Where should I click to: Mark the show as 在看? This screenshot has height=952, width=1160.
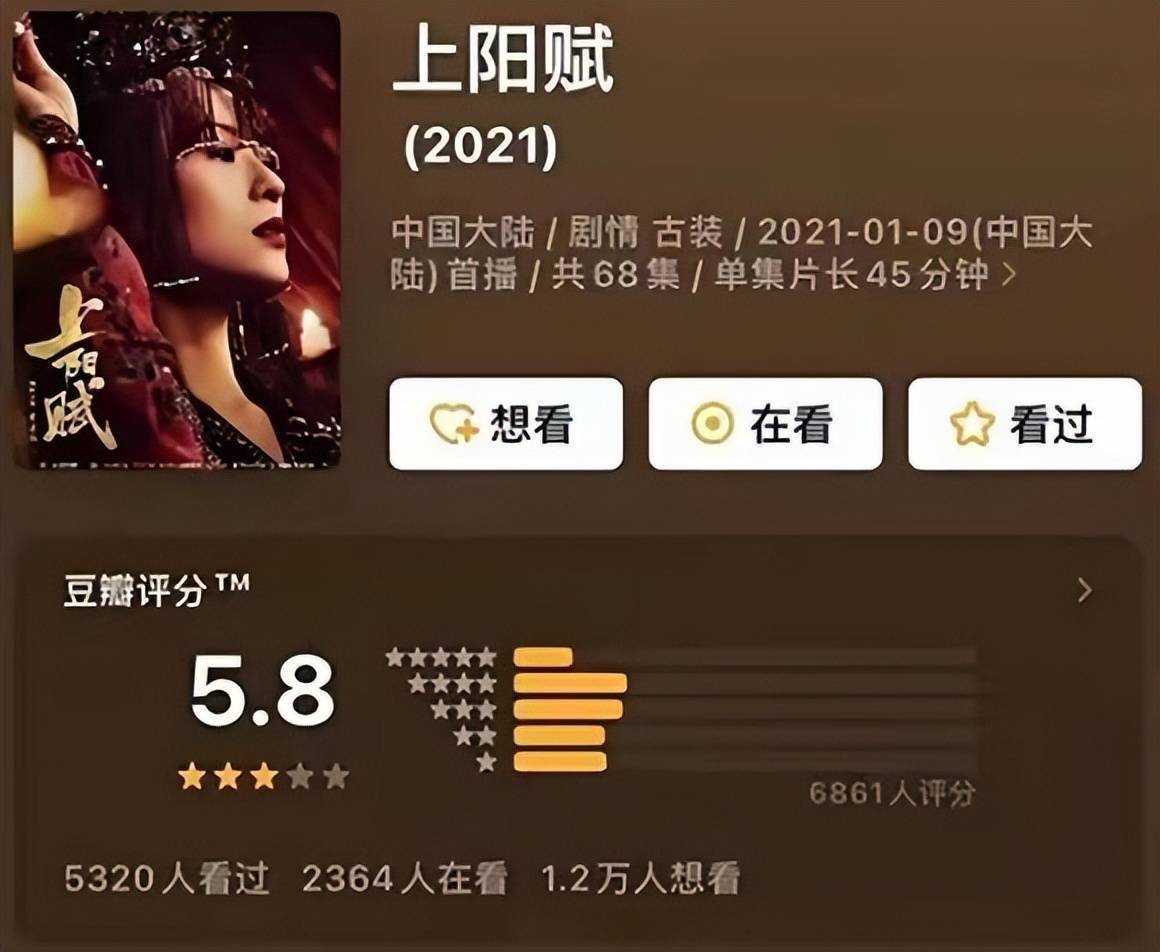click(765, 424)
